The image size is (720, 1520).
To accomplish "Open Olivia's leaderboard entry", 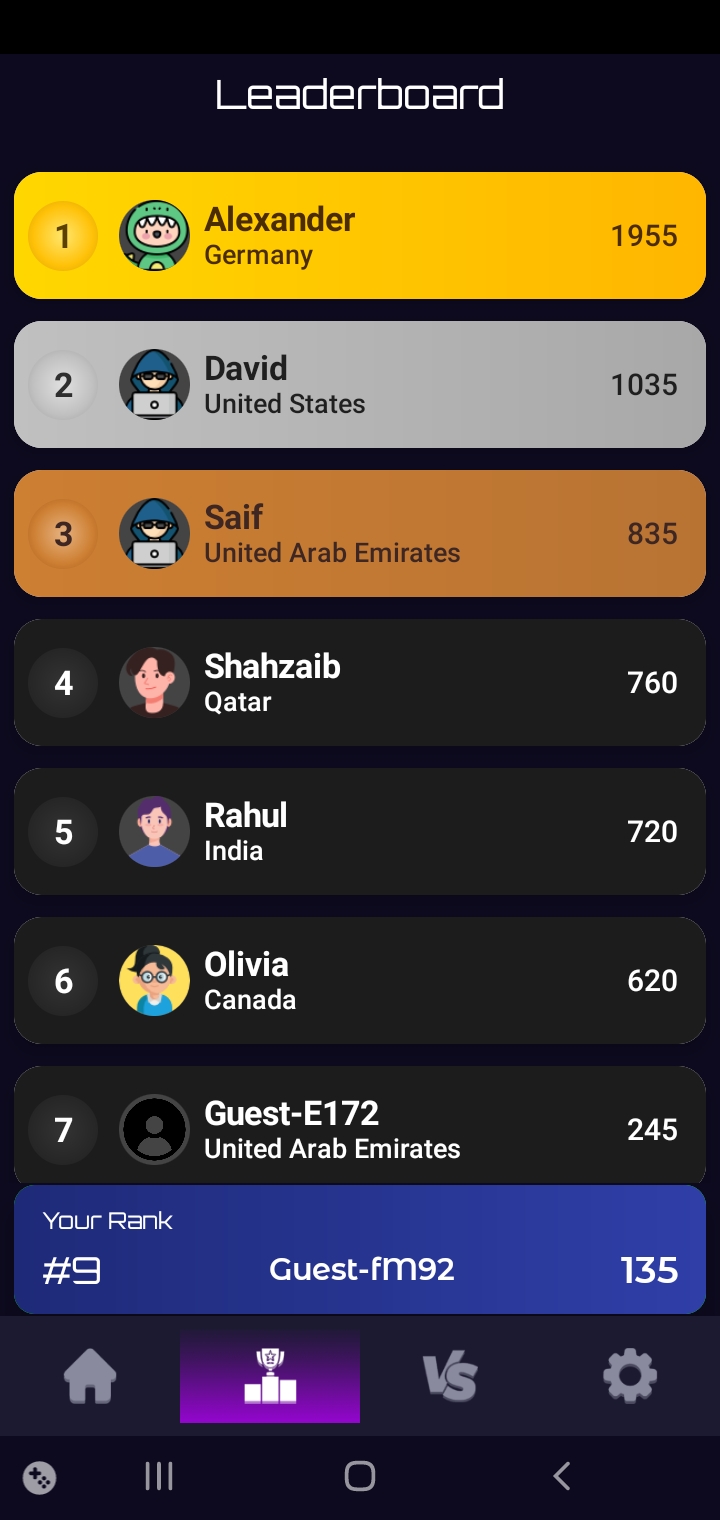I will (x=360, y=980).
